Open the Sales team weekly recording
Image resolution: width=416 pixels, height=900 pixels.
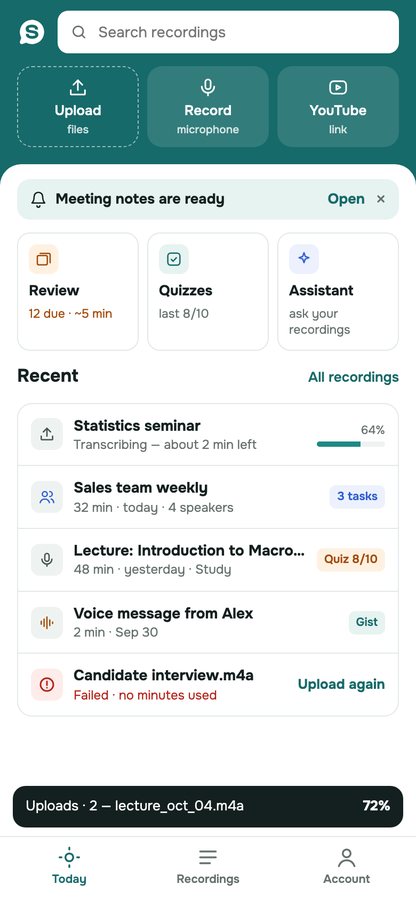(x=208, y=497)
